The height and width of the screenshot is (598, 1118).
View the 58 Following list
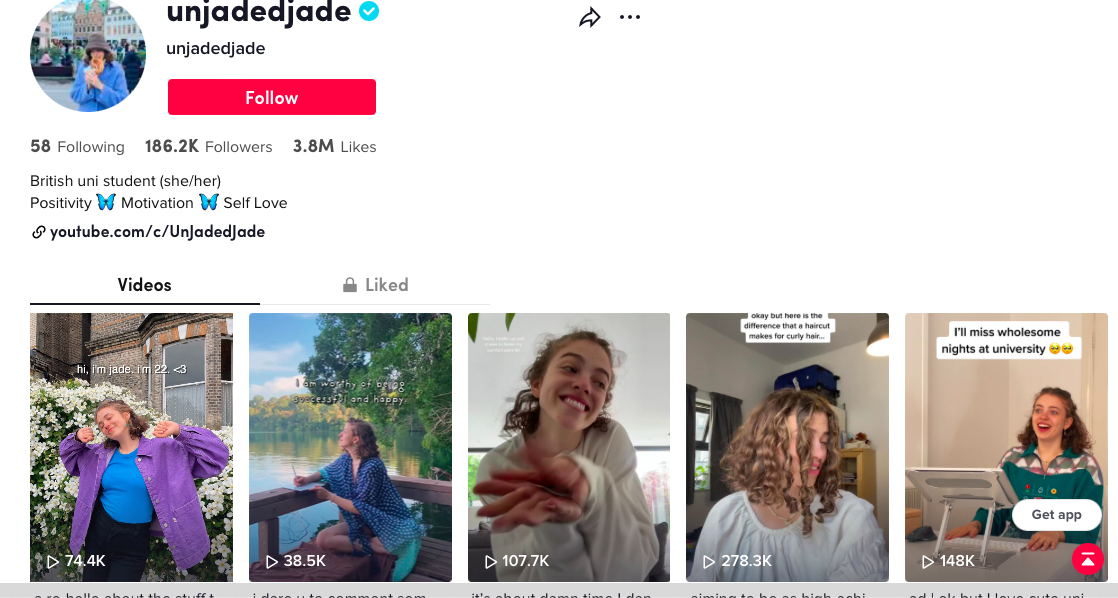77,147
